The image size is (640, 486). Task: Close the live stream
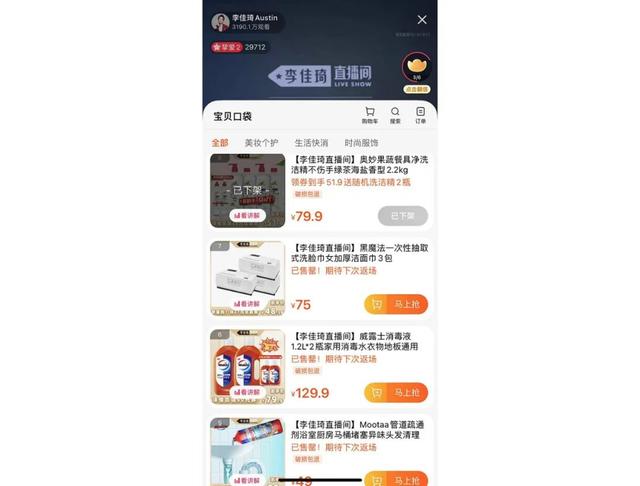[x=422, y=20]
